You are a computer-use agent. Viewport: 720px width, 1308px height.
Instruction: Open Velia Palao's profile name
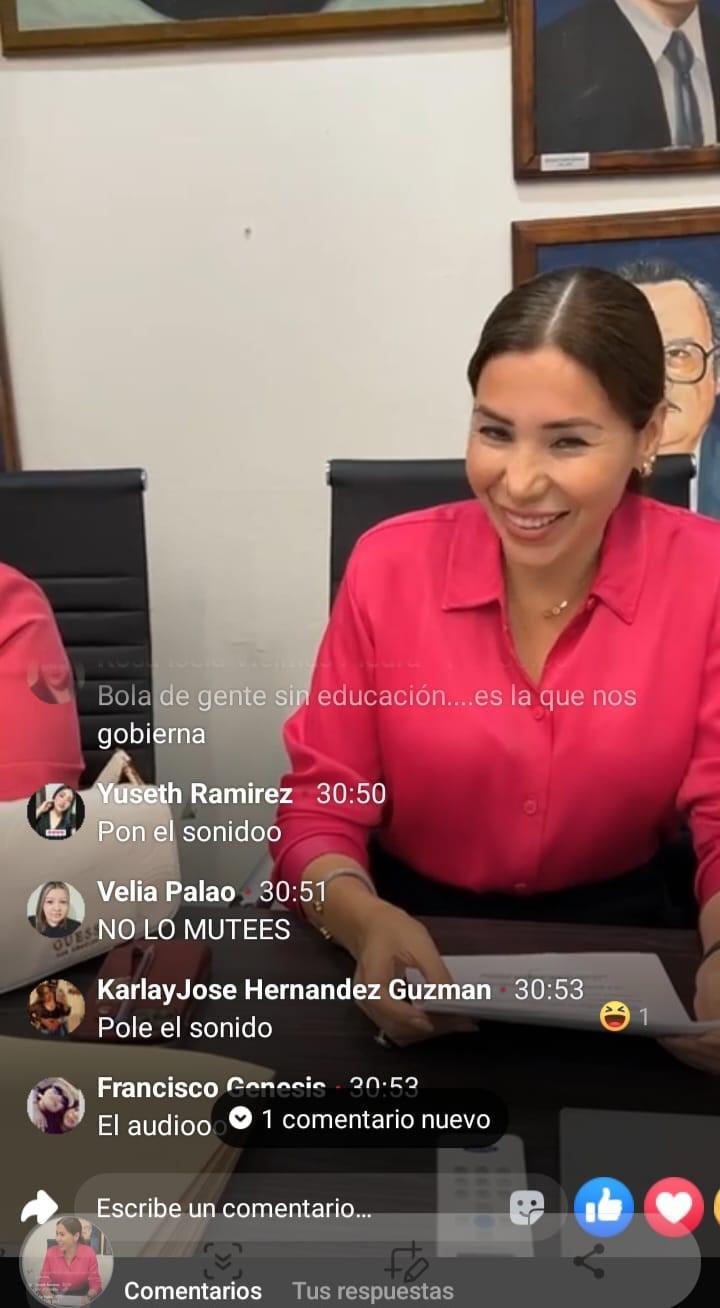click(166, 892)
